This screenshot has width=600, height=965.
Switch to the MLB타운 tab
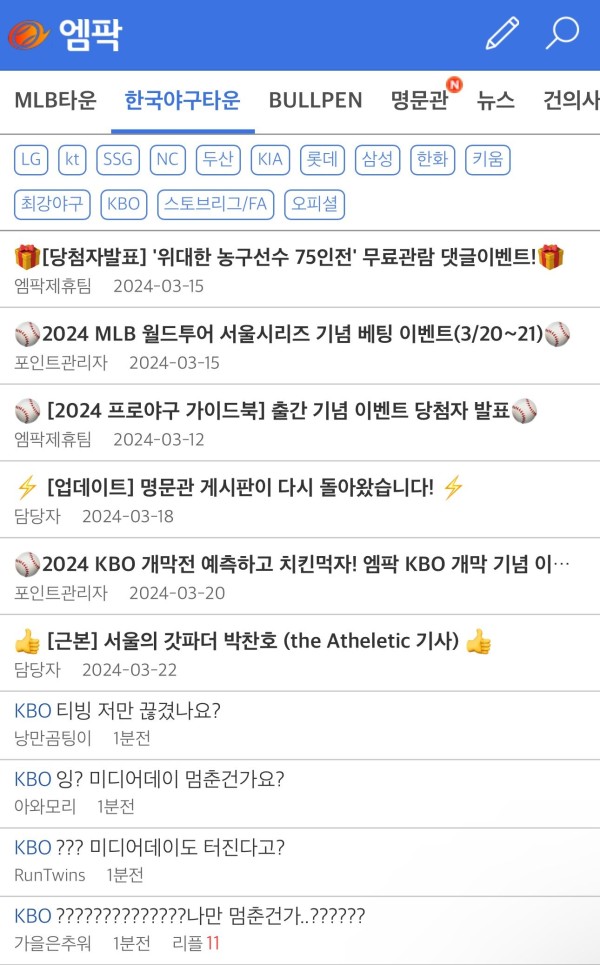(x=55, y=100)
